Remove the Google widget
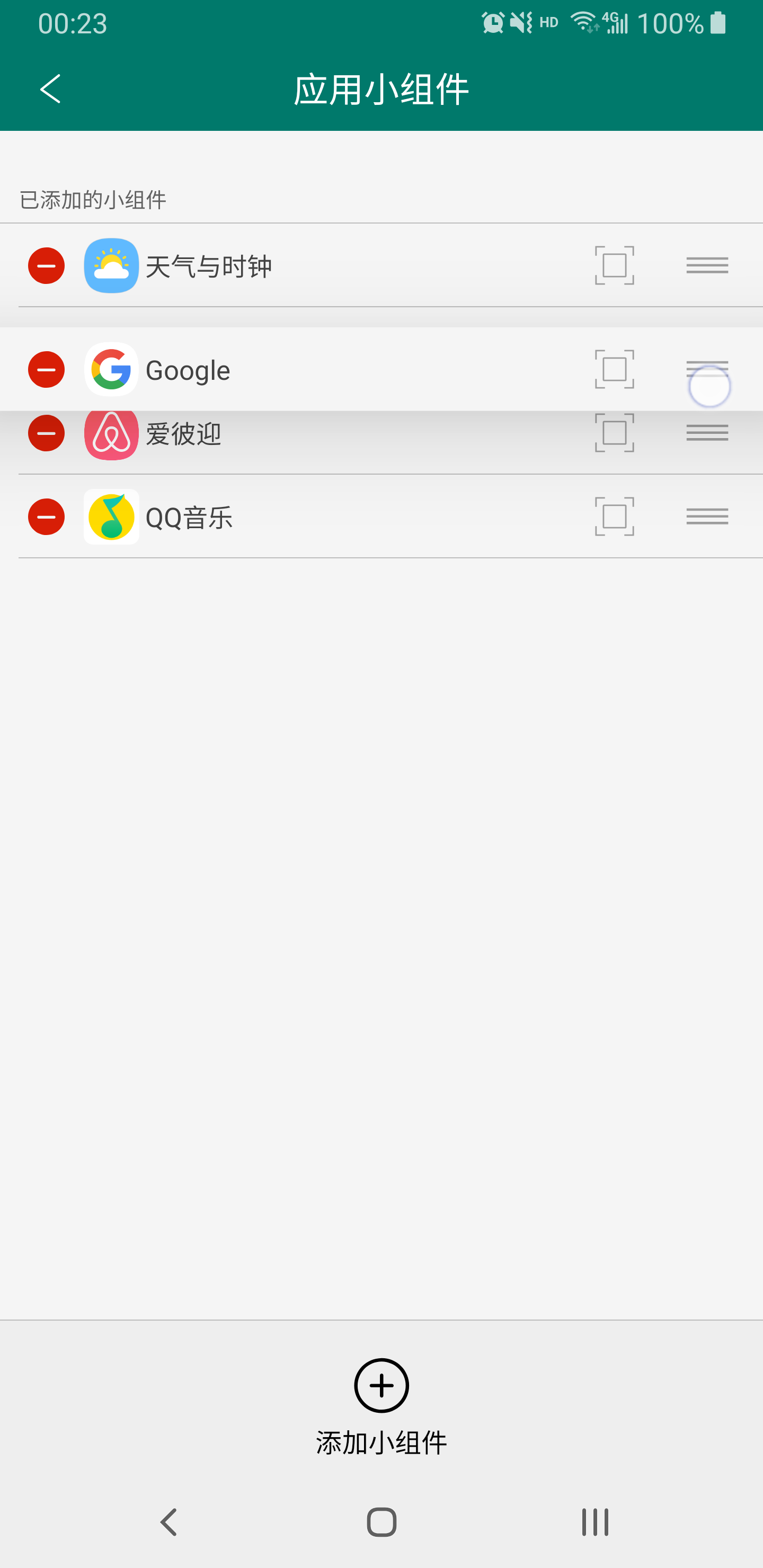The image size is (763, 1568). pyautogui.click(x=46, y=369)
